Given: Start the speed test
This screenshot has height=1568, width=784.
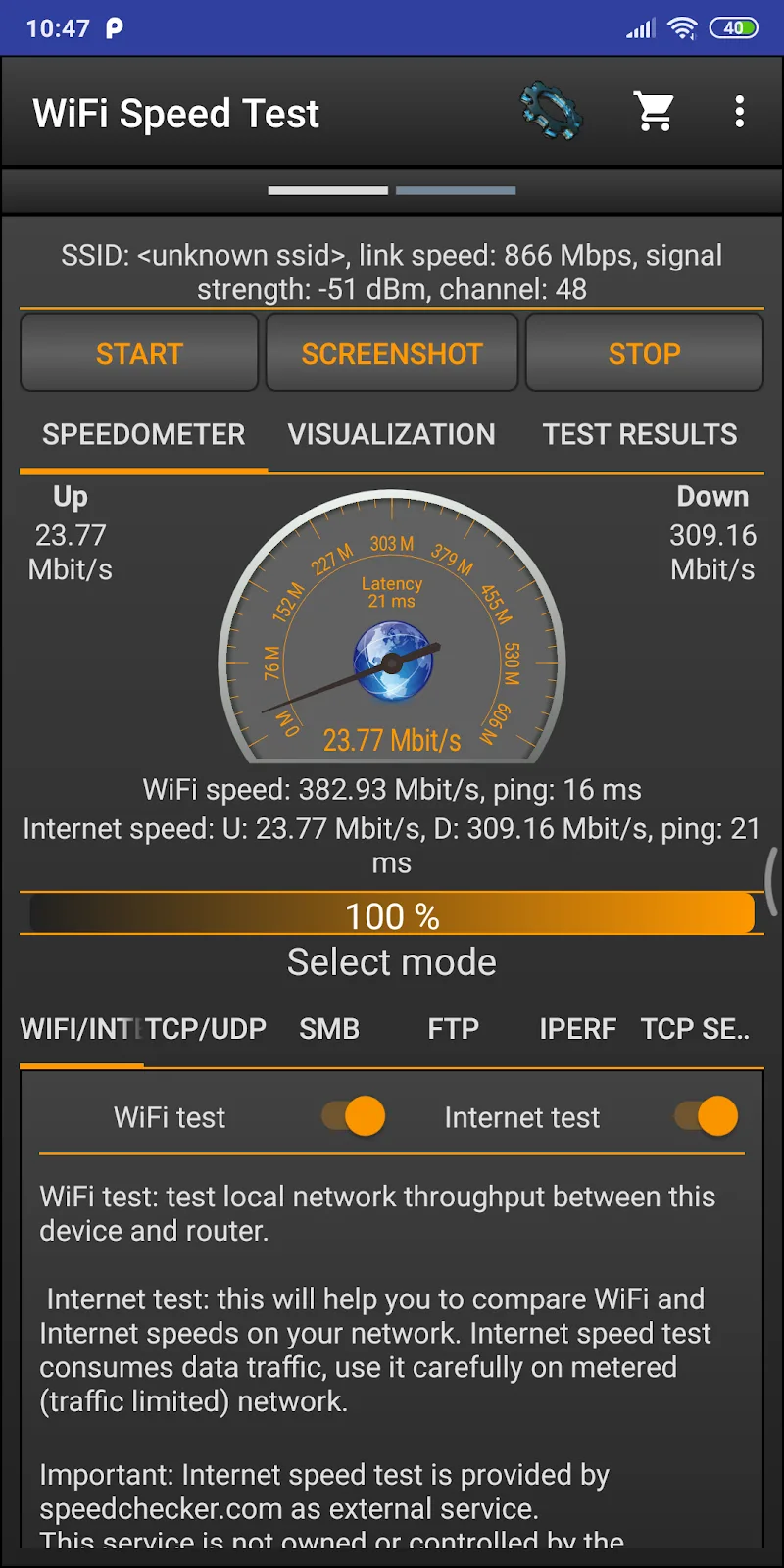Looking at the screenshot, I should coord(139,353).
